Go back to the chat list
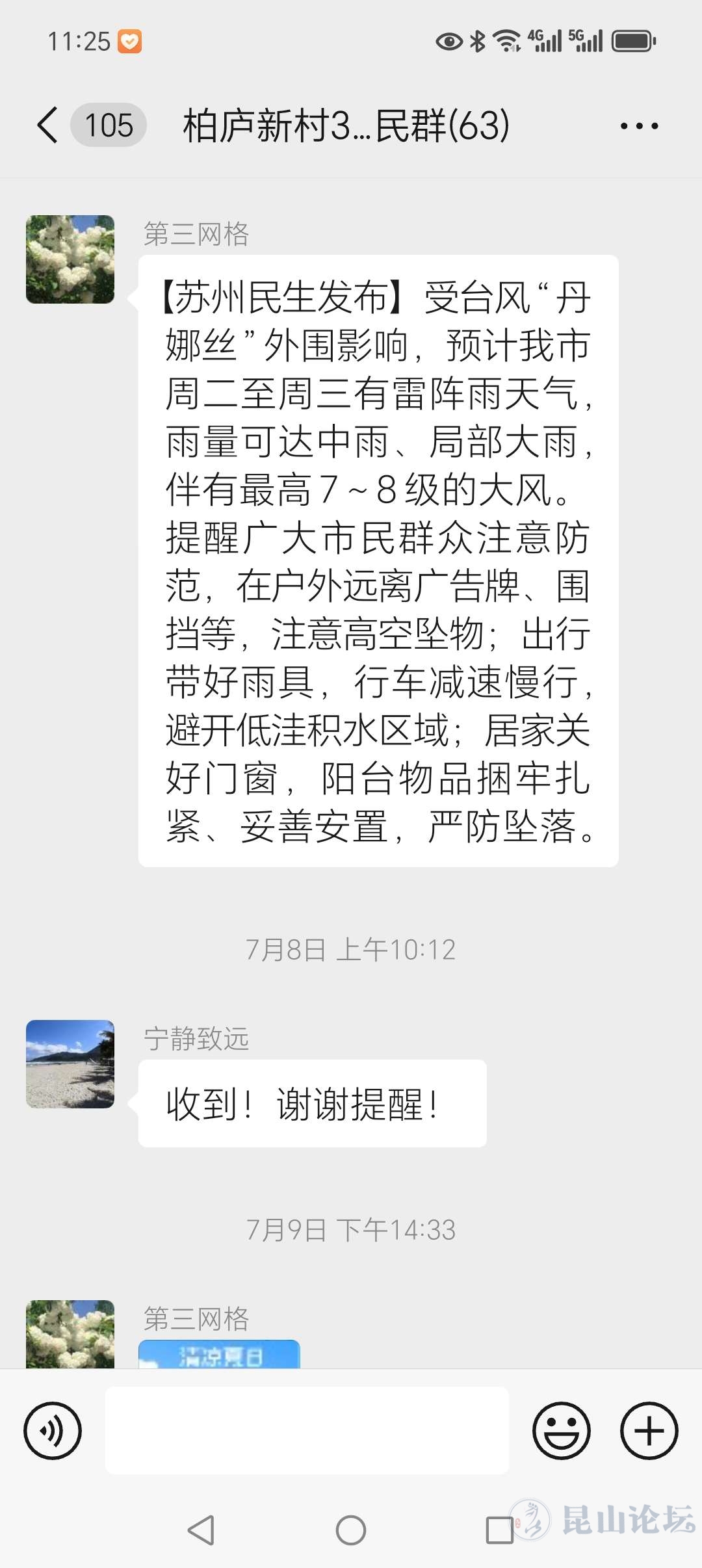The width and height of the screenshot is (702, 1568). click(x=47, y=125)
